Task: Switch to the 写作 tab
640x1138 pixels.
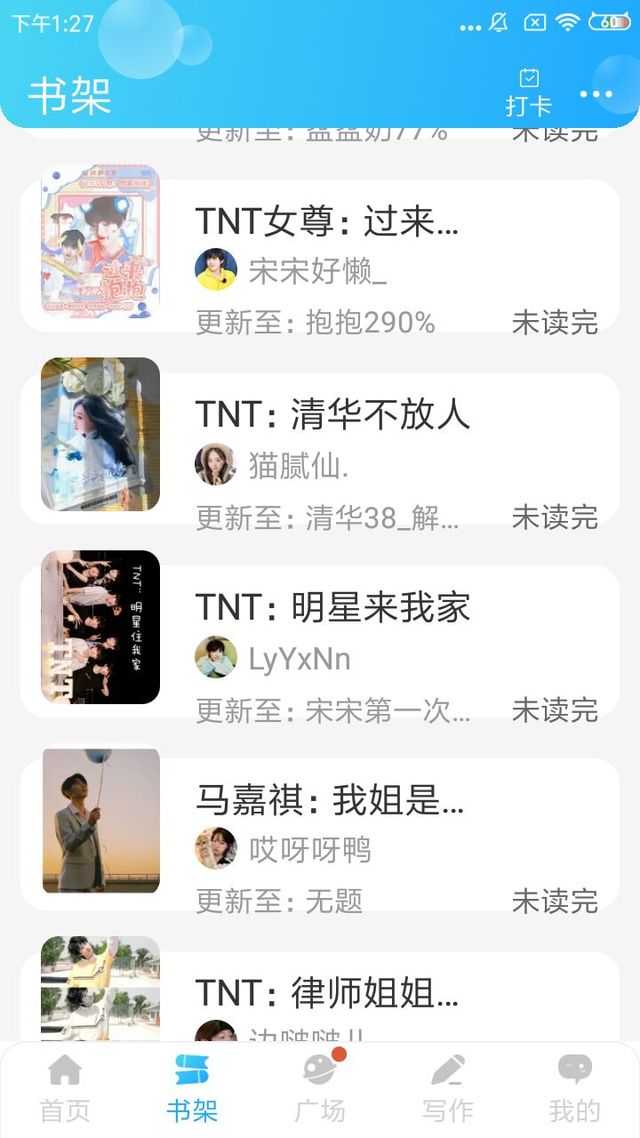Action: [x=448, y=1089]
